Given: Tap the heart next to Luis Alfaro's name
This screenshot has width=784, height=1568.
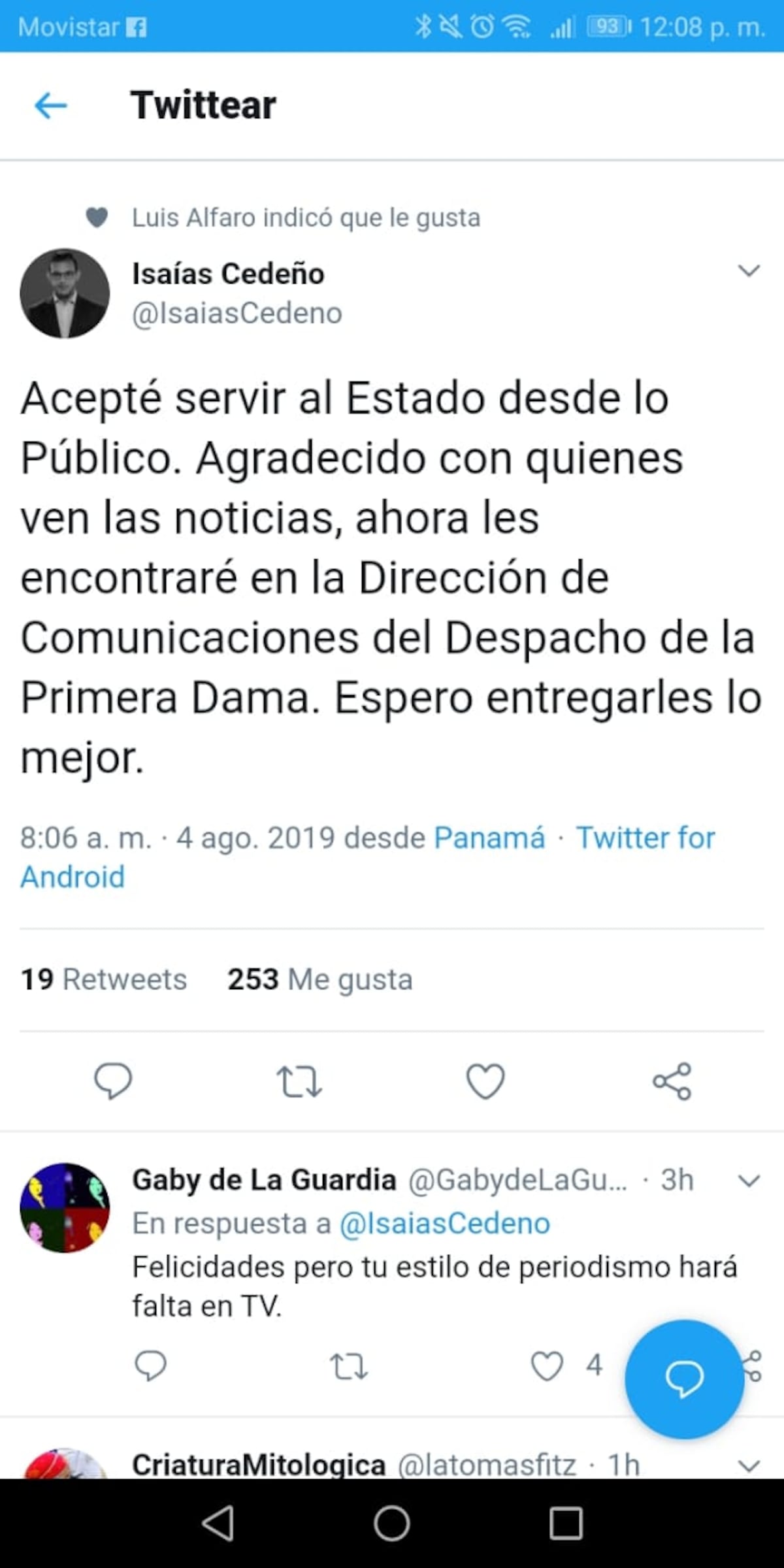Looking at the screenshot, I should [96, 218].
